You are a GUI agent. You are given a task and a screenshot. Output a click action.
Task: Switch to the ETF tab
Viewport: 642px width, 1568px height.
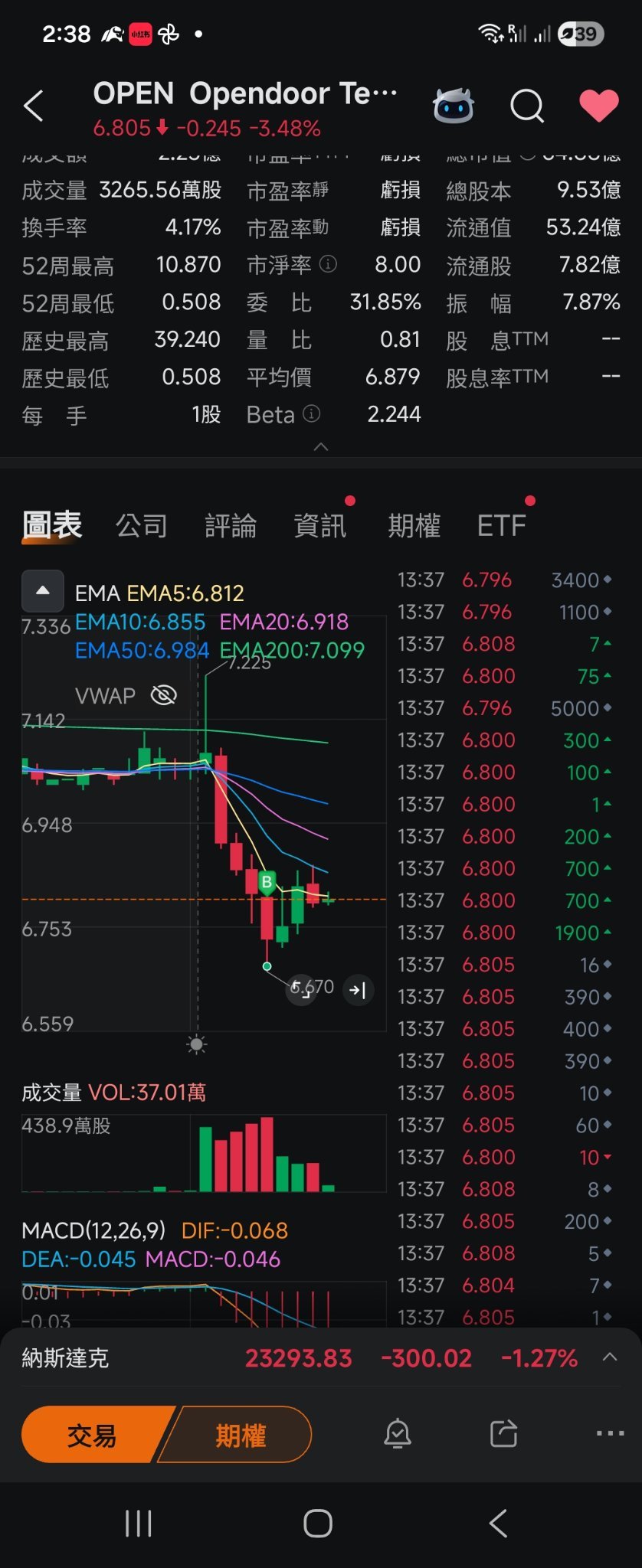click(x=502, y=526)
